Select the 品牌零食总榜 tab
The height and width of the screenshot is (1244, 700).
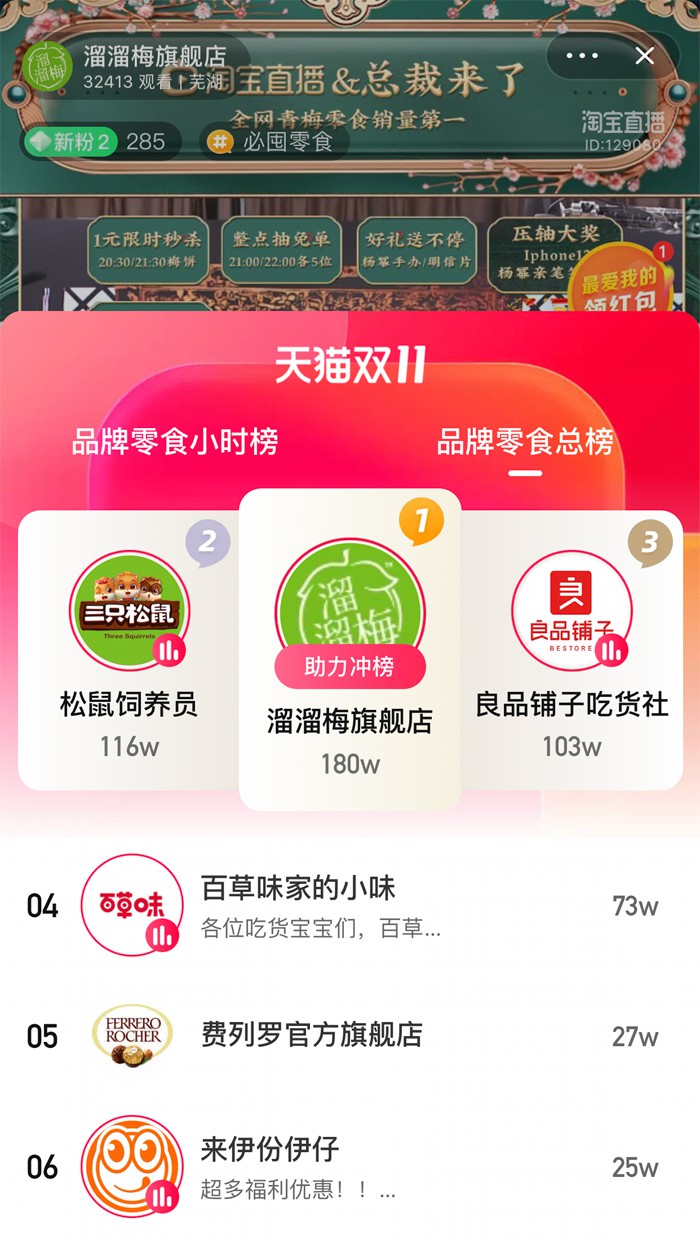tap(525, 441)
